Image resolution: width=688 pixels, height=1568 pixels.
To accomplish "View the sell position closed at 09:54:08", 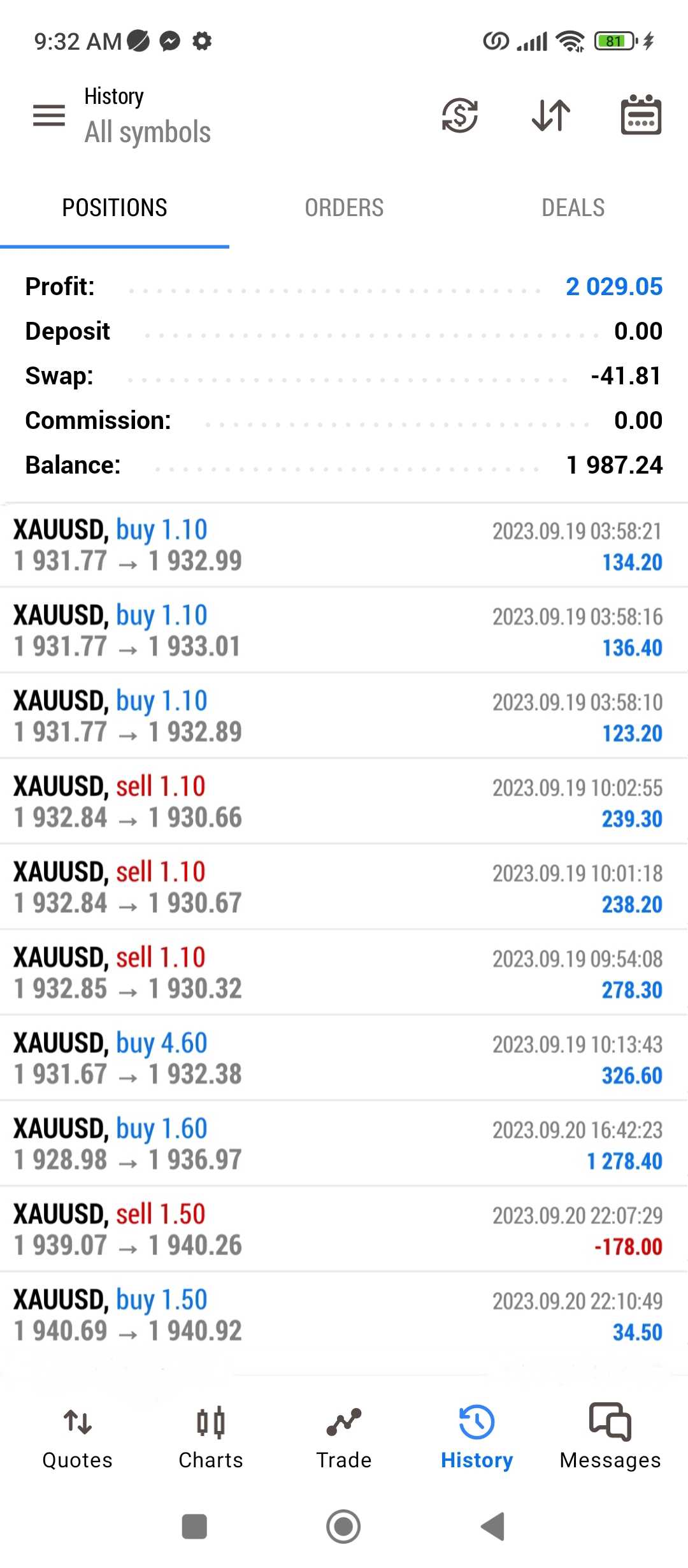I will click(344, 973).
